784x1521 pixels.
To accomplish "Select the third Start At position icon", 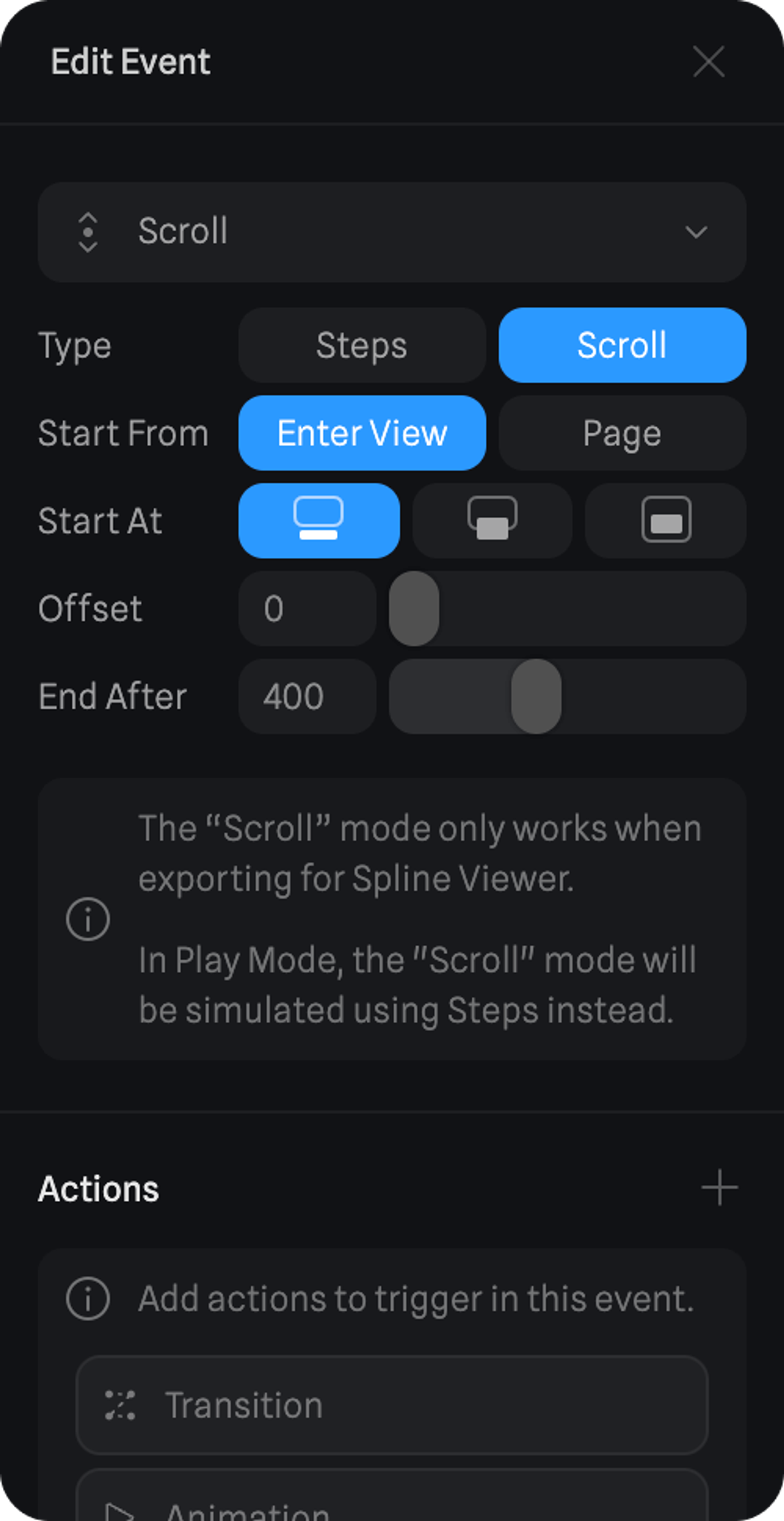I will (x=665, y=520).
